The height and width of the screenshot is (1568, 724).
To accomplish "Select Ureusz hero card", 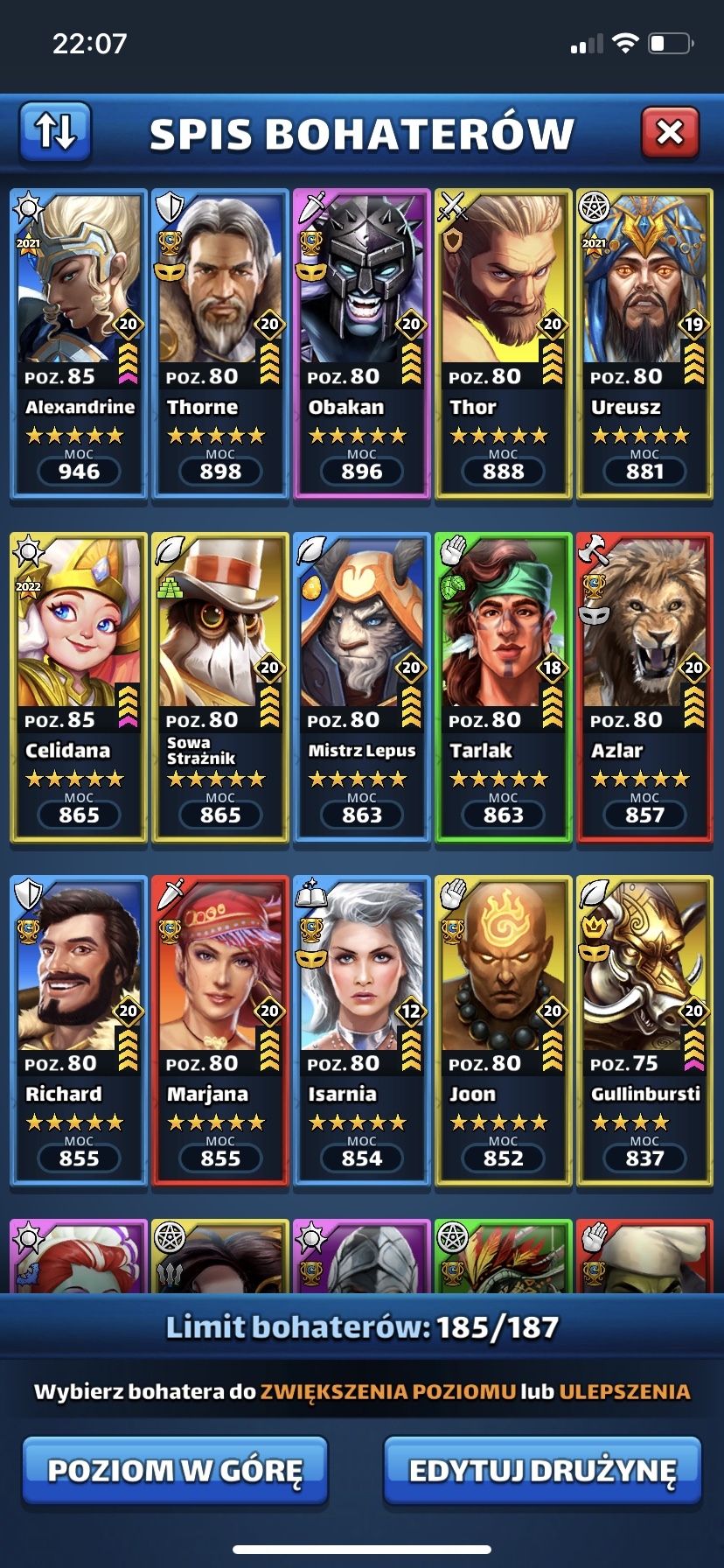I will [x=644, y=344].
